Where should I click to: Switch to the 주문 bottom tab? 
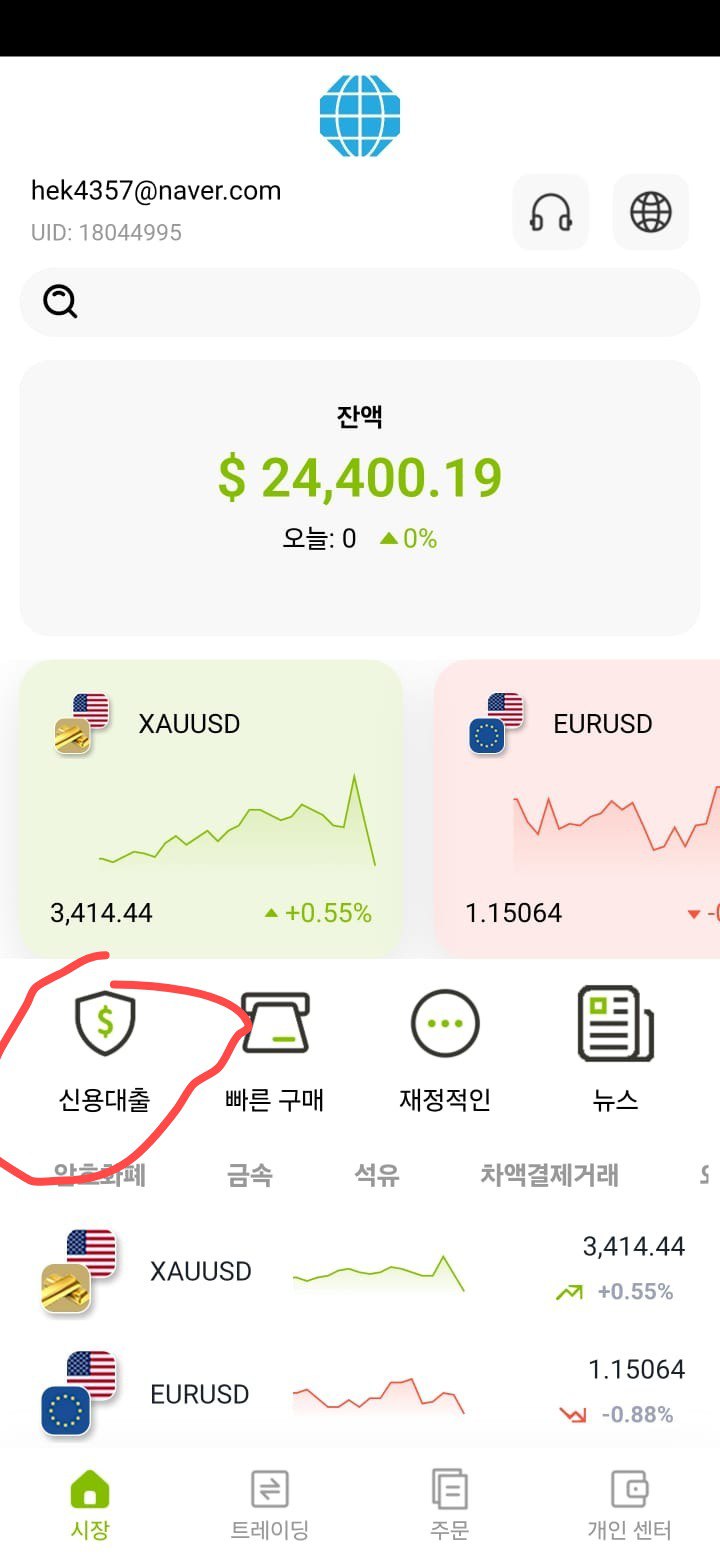coord(450,1504)
